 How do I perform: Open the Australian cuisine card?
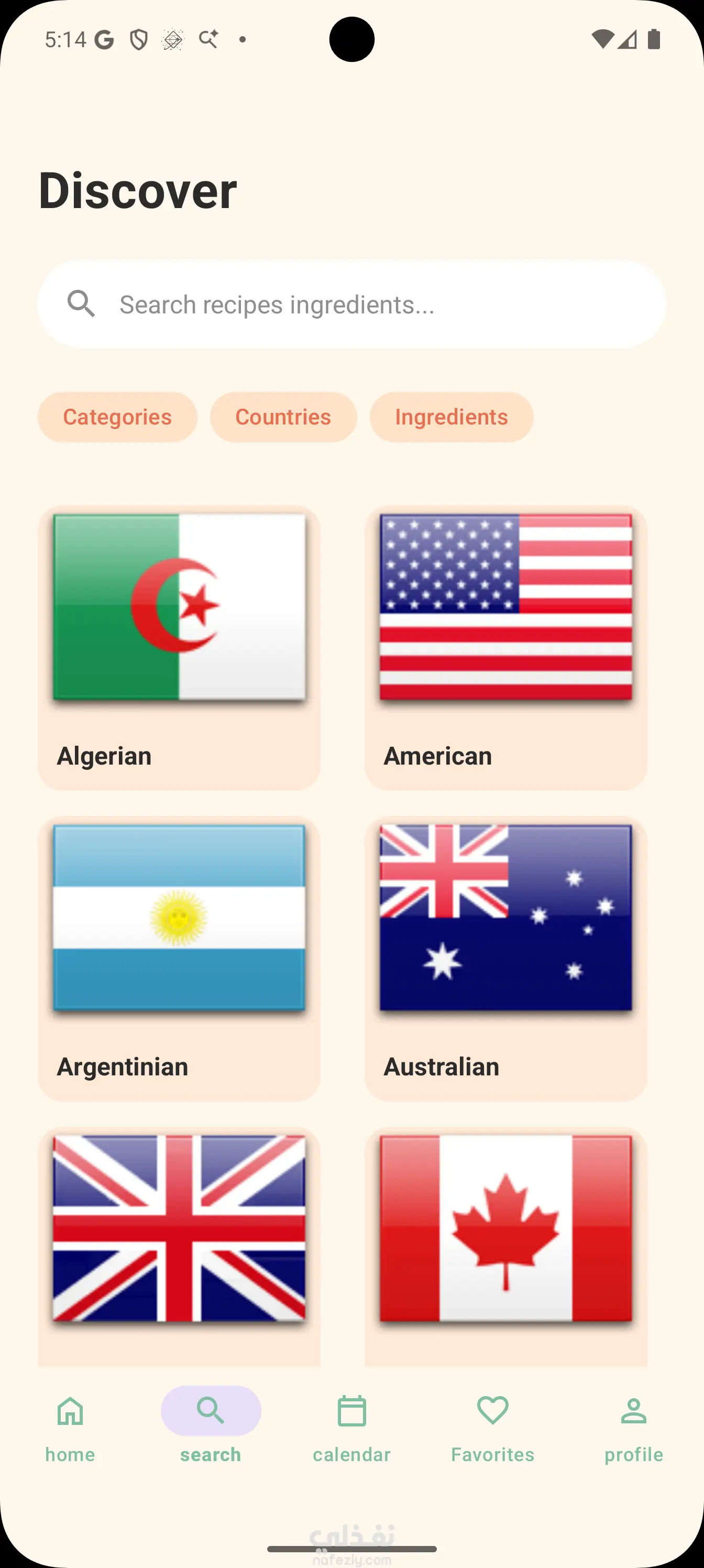tap(505, 958)
